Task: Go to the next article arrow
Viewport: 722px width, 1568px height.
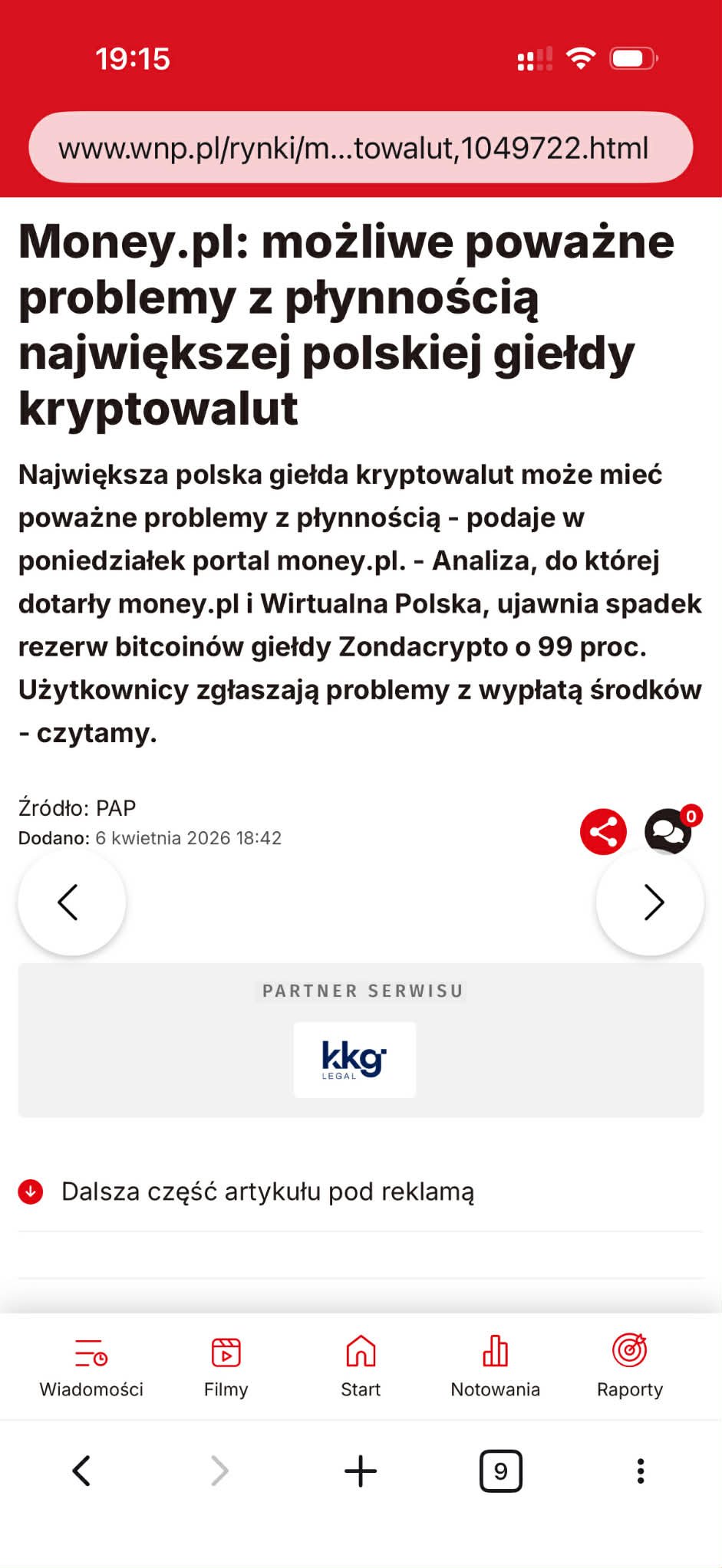Action: [651, 902]
